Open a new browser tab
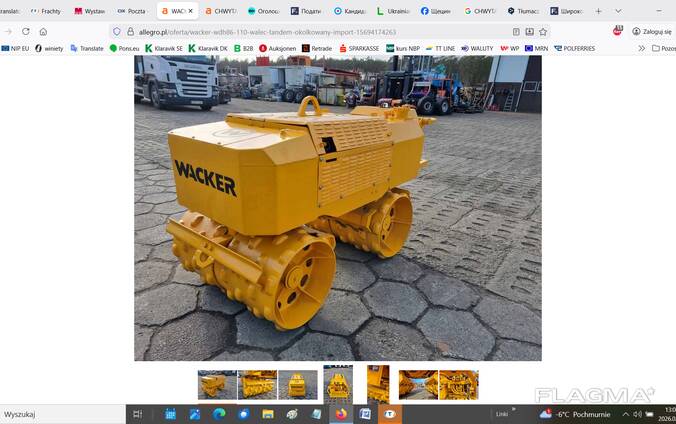 point(598,11)
